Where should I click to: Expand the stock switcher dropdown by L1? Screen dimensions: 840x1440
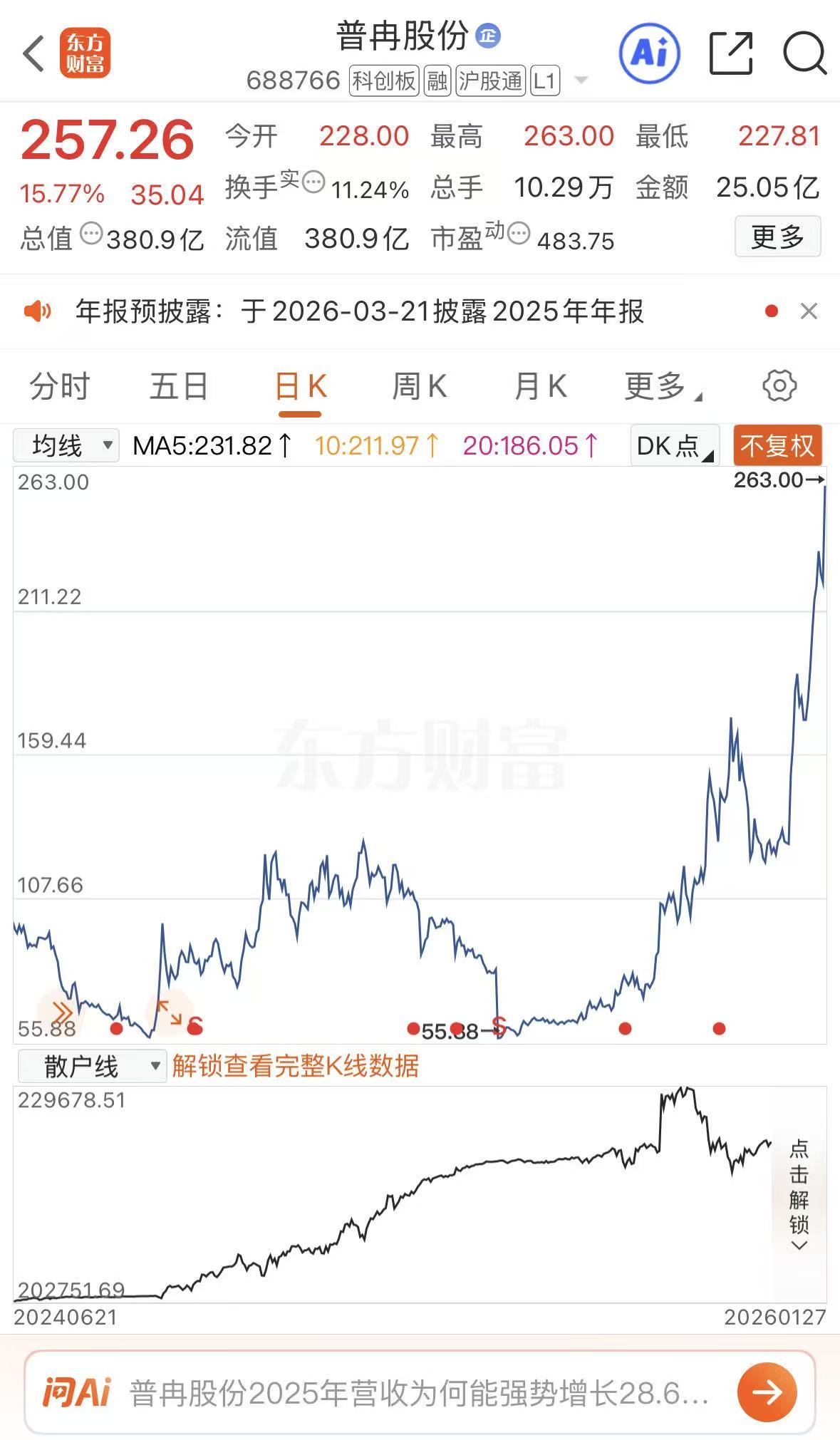[581, 81]
